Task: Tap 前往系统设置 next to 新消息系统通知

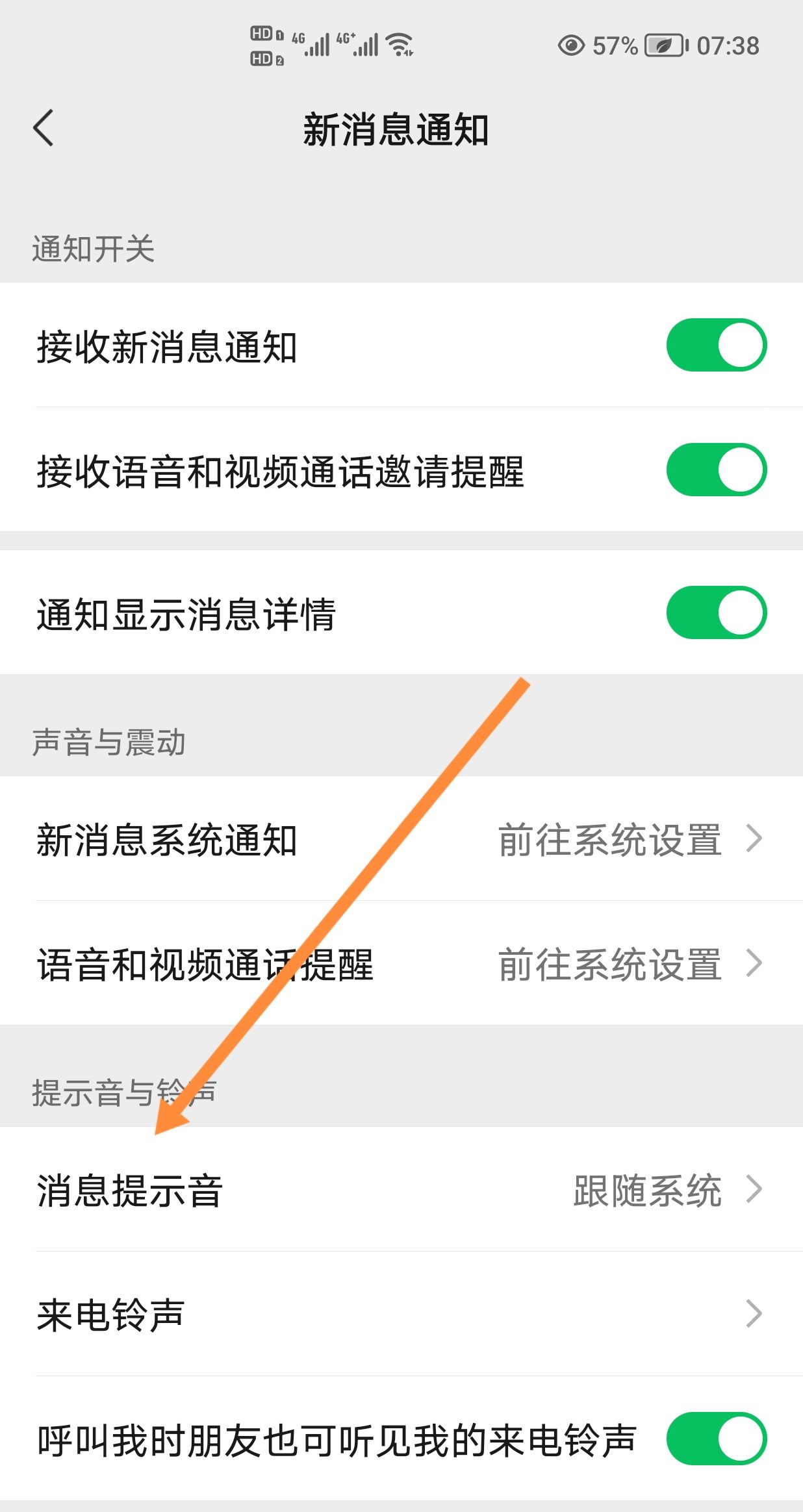Action: point(609,840)
